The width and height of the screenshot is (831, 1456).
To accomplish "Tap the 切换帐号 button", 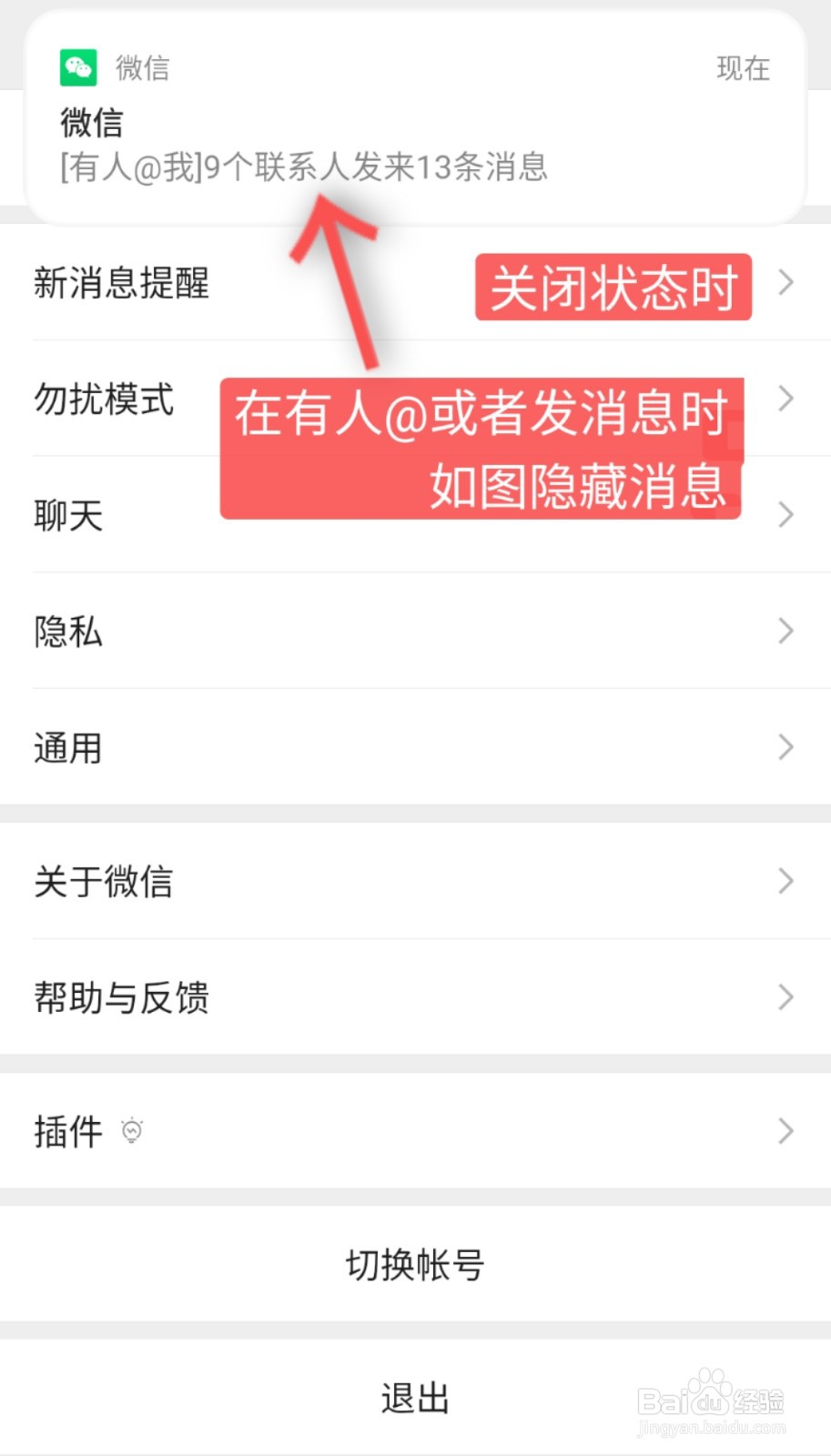I will pos(415,1263).
